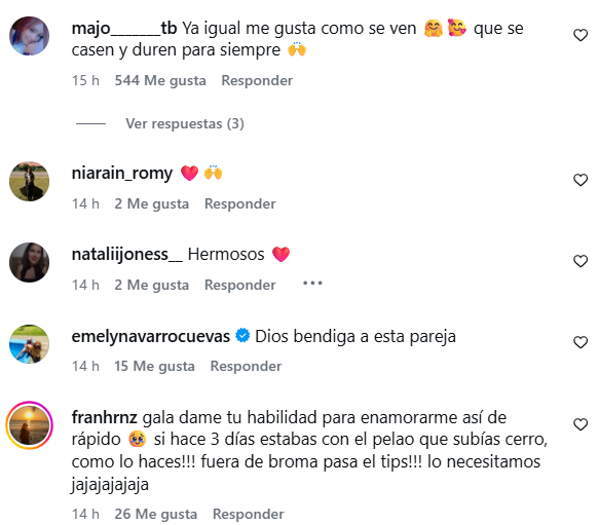Like nataliijoness__'s Hermosos comment
This screenshot has width=600, height=525.
580,261
